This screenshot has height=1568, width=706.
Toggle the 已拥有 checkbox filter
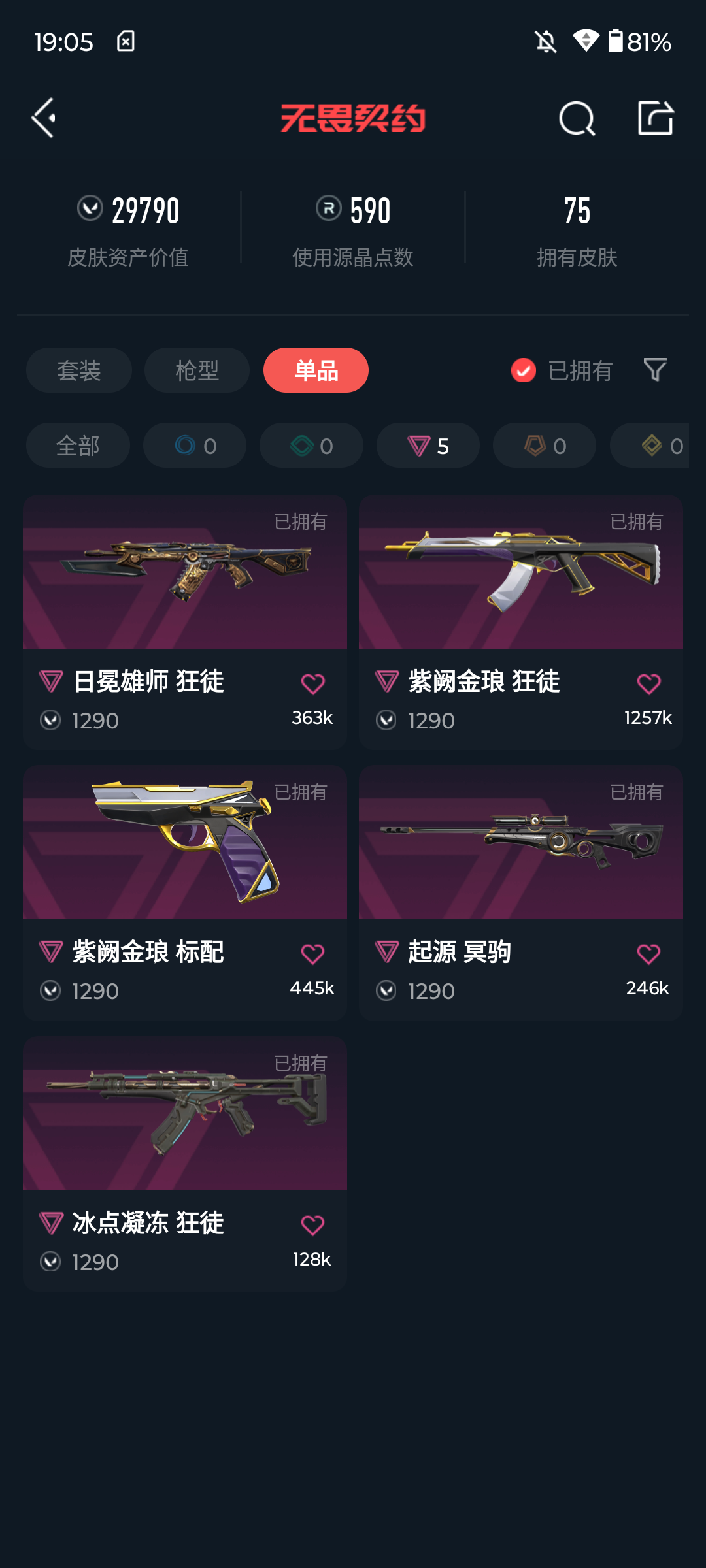click(x=562, y=370)
